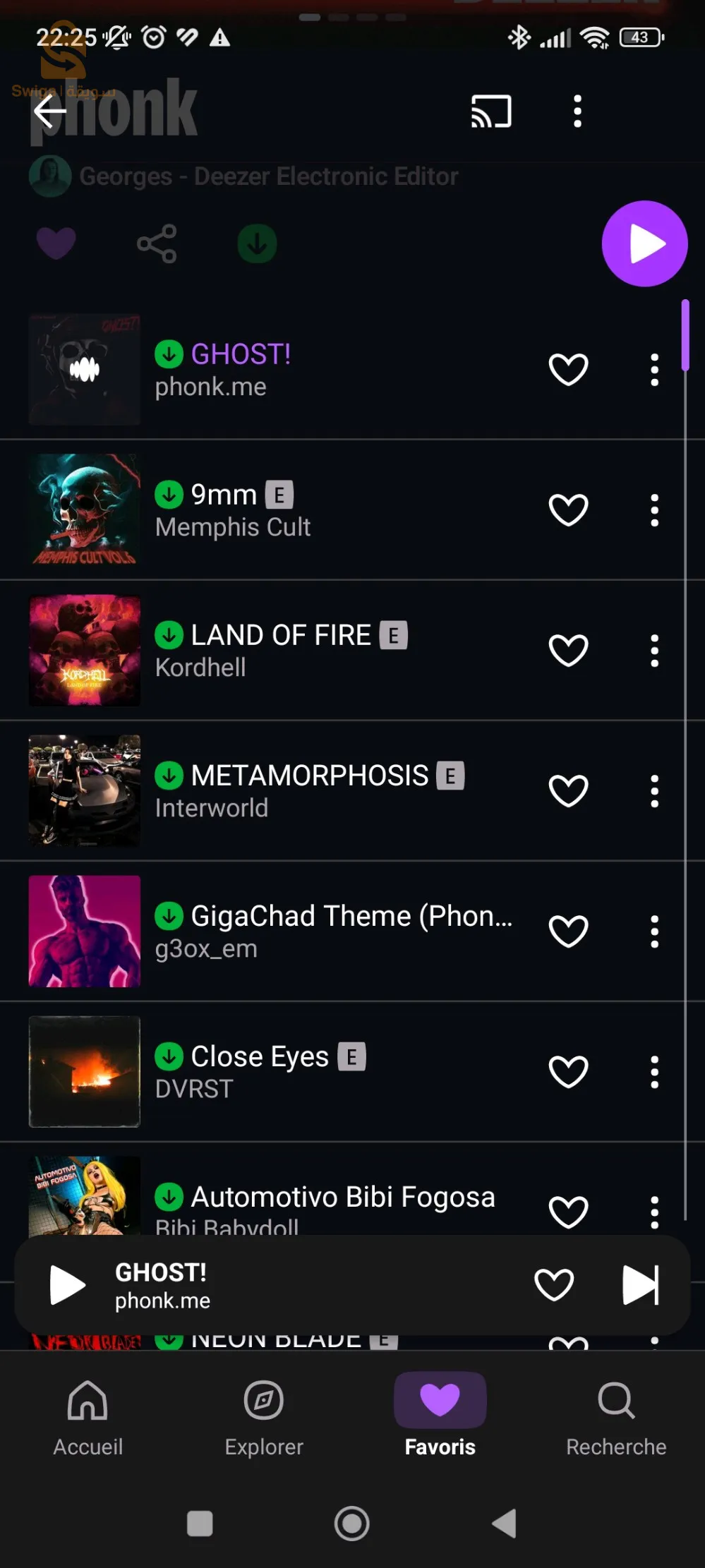
Task: Skip to next track in mini player
Action: click(x=640, y=1284)
